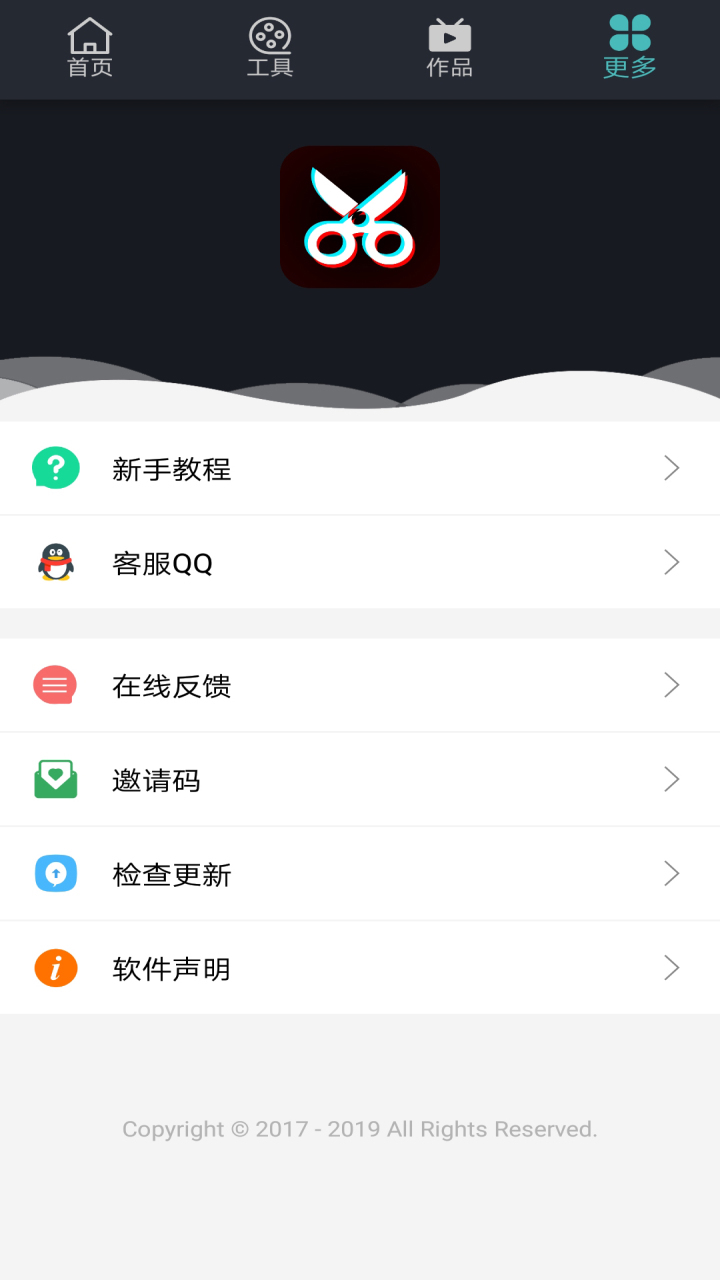Screen dimensions: 720x1280
Task: Expand the 新手教程 chevron
Action: click(x=671, y=467)
